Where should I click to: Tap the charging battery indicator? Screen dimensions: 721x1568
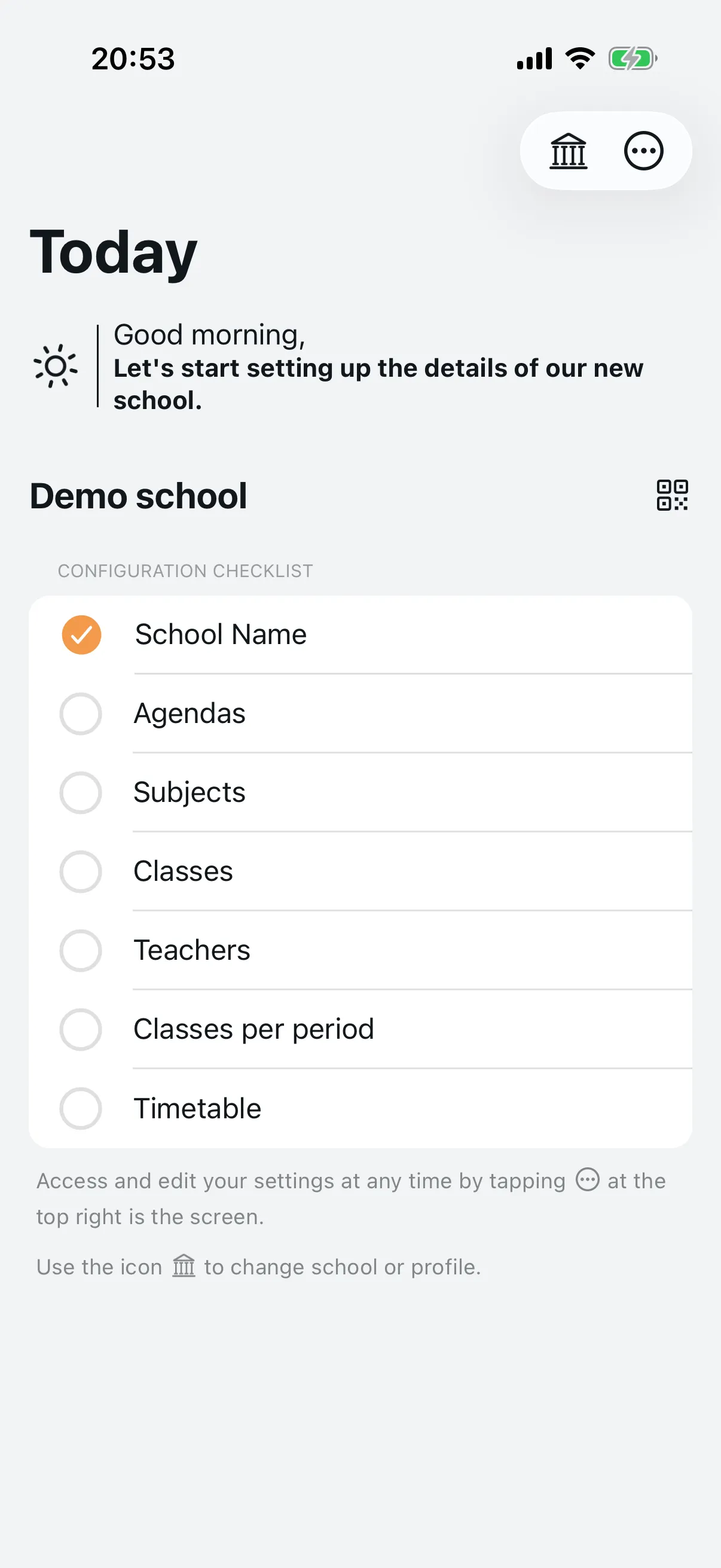633,58
